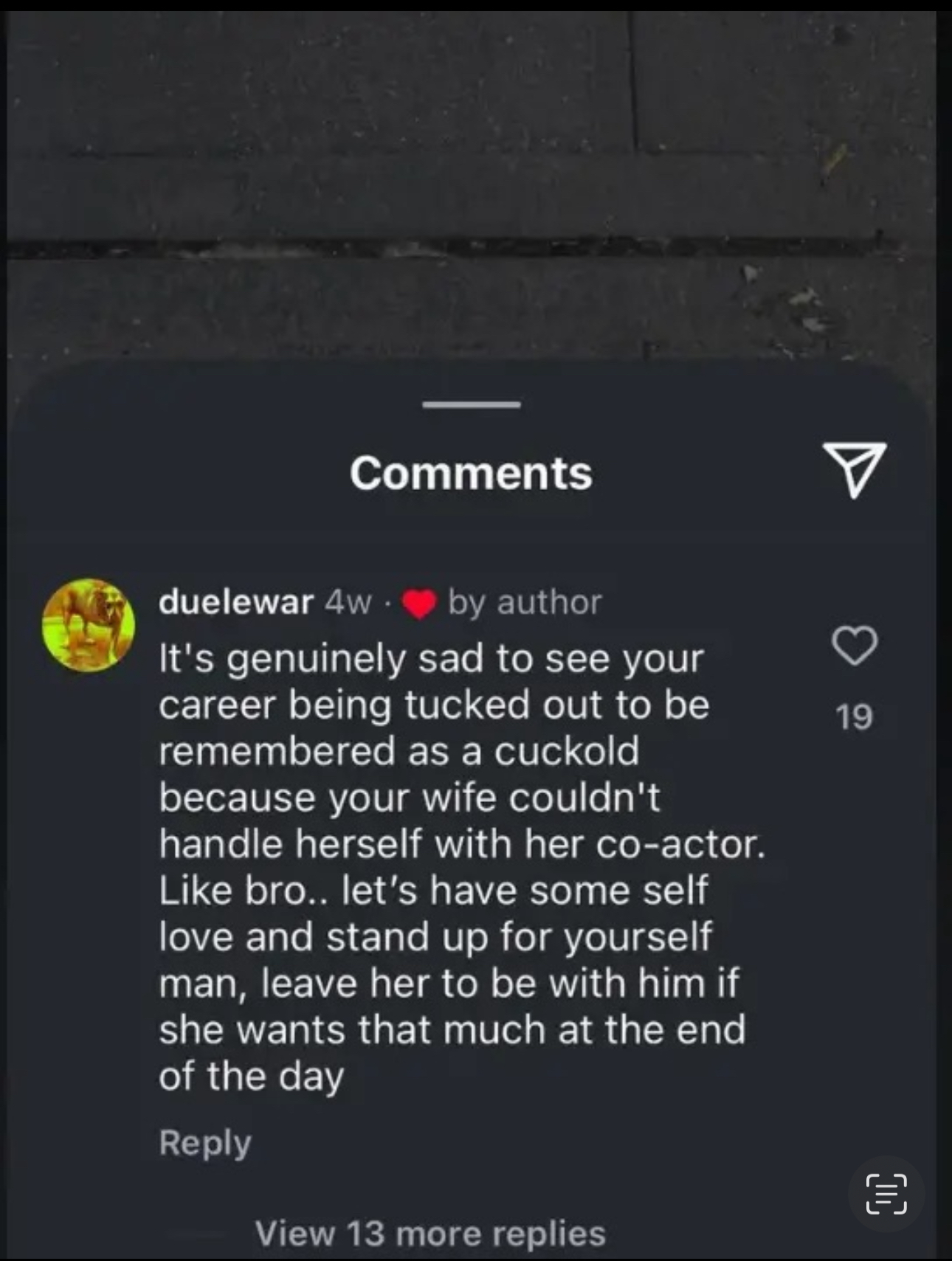
Task: Open duelewar's profile picture
Action: click(x=89, y=625)
